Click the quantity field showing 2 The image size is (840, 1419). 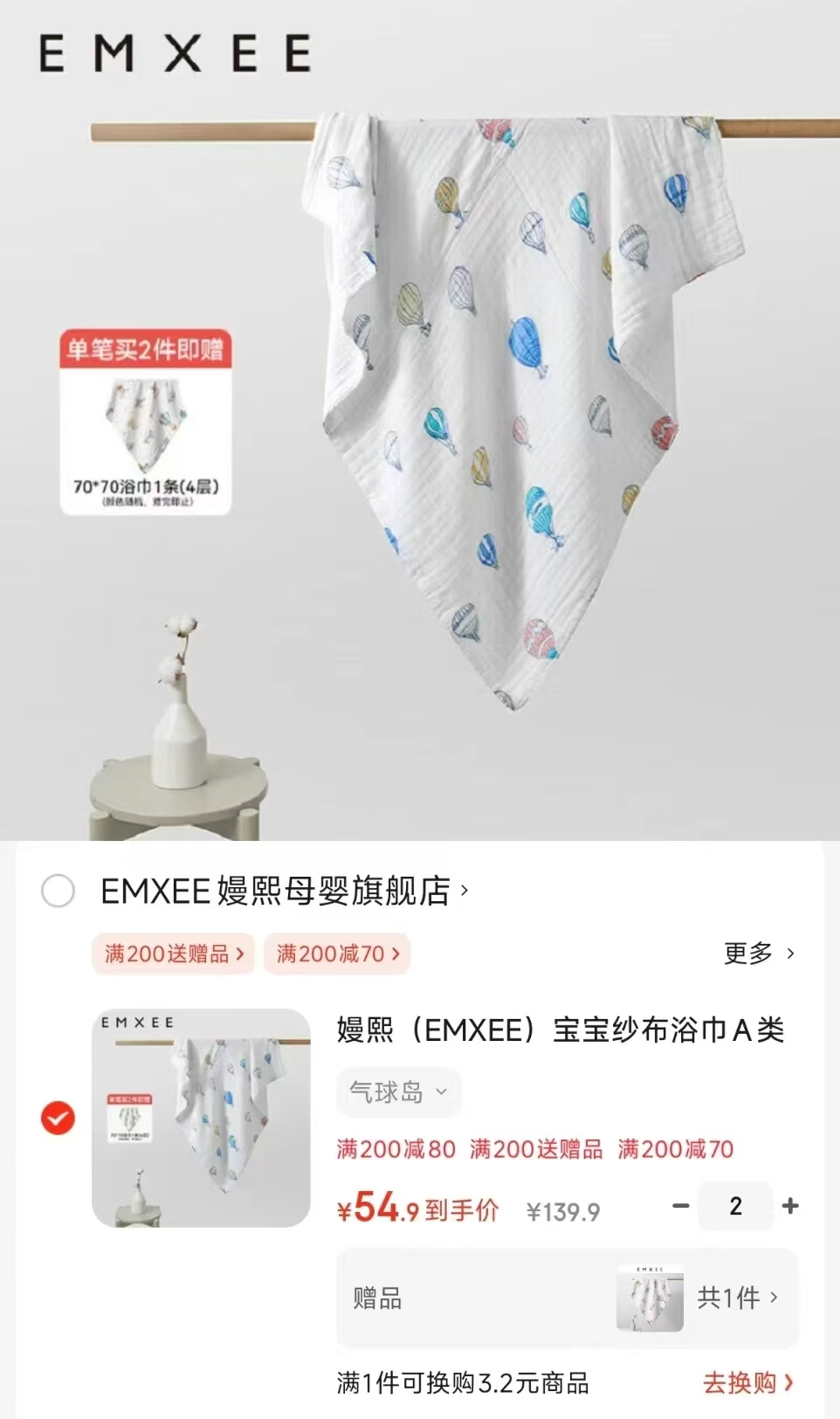[x=734, y=1206]
